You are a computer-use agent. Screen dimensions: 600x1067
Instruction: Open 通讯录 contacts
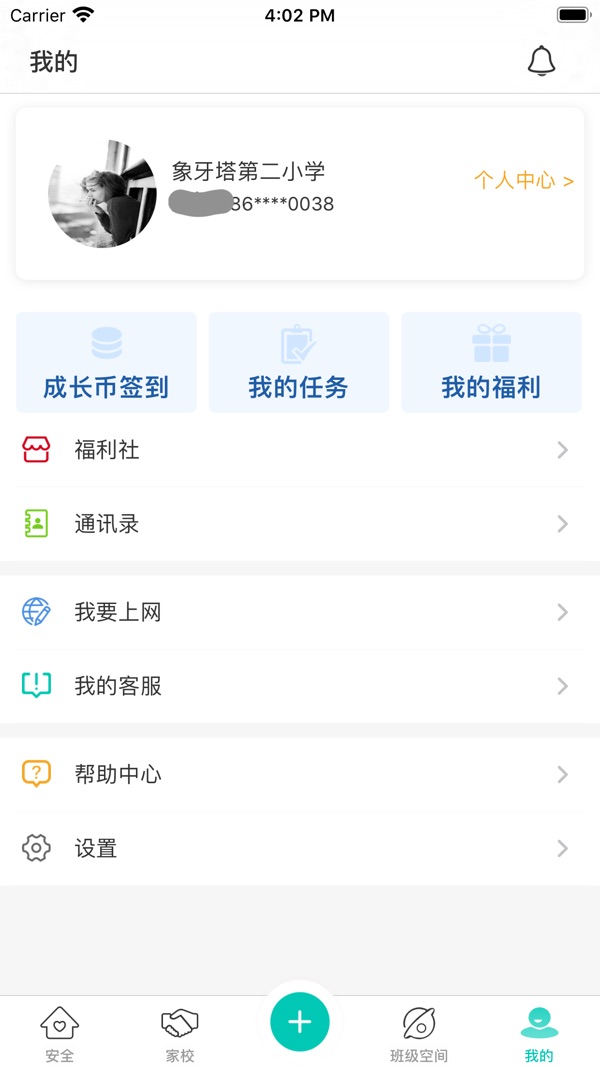[300, 524]
